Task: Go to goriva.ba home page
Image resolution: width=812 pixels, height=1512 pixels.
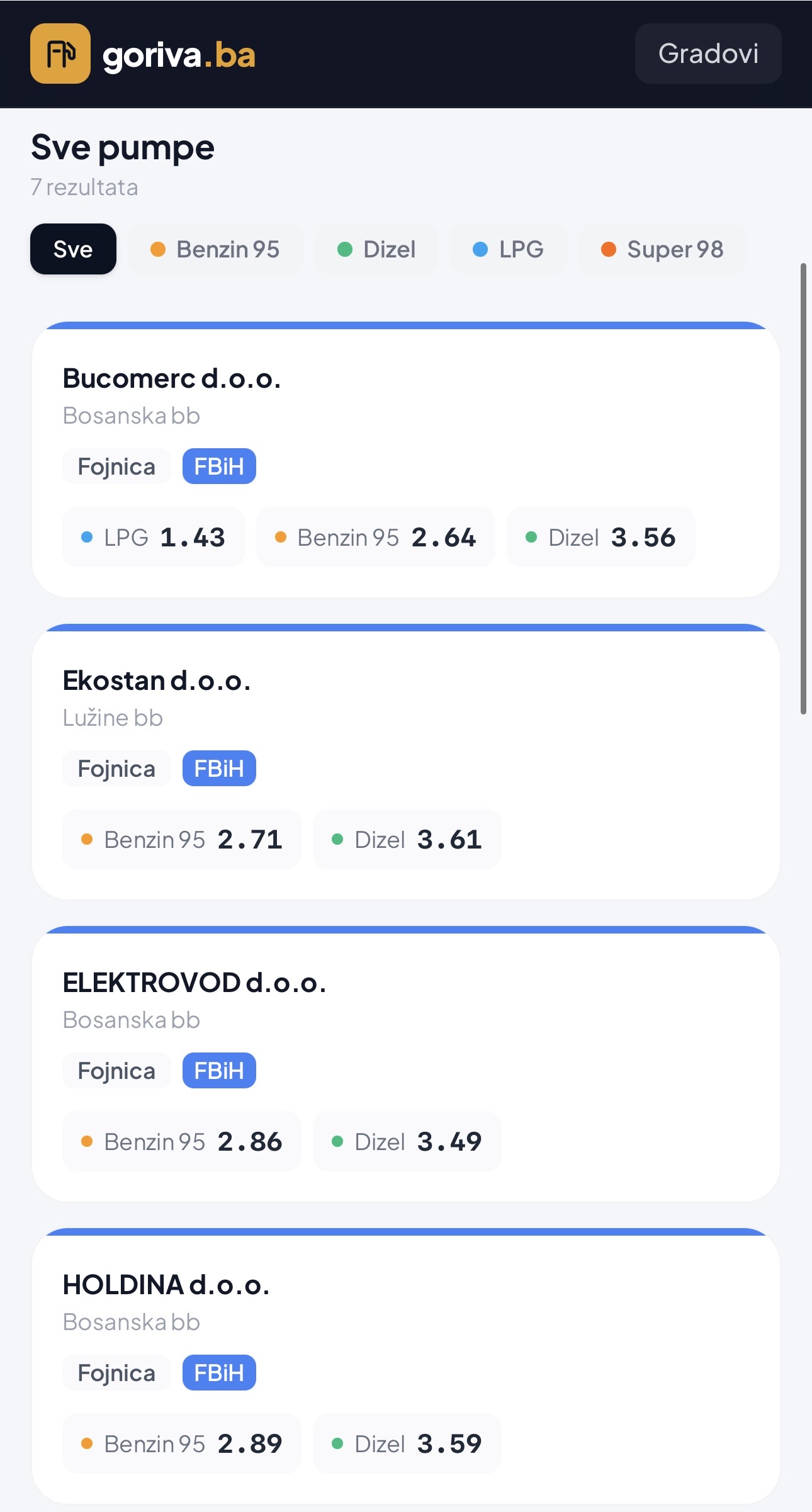Action: coord(144,54)
